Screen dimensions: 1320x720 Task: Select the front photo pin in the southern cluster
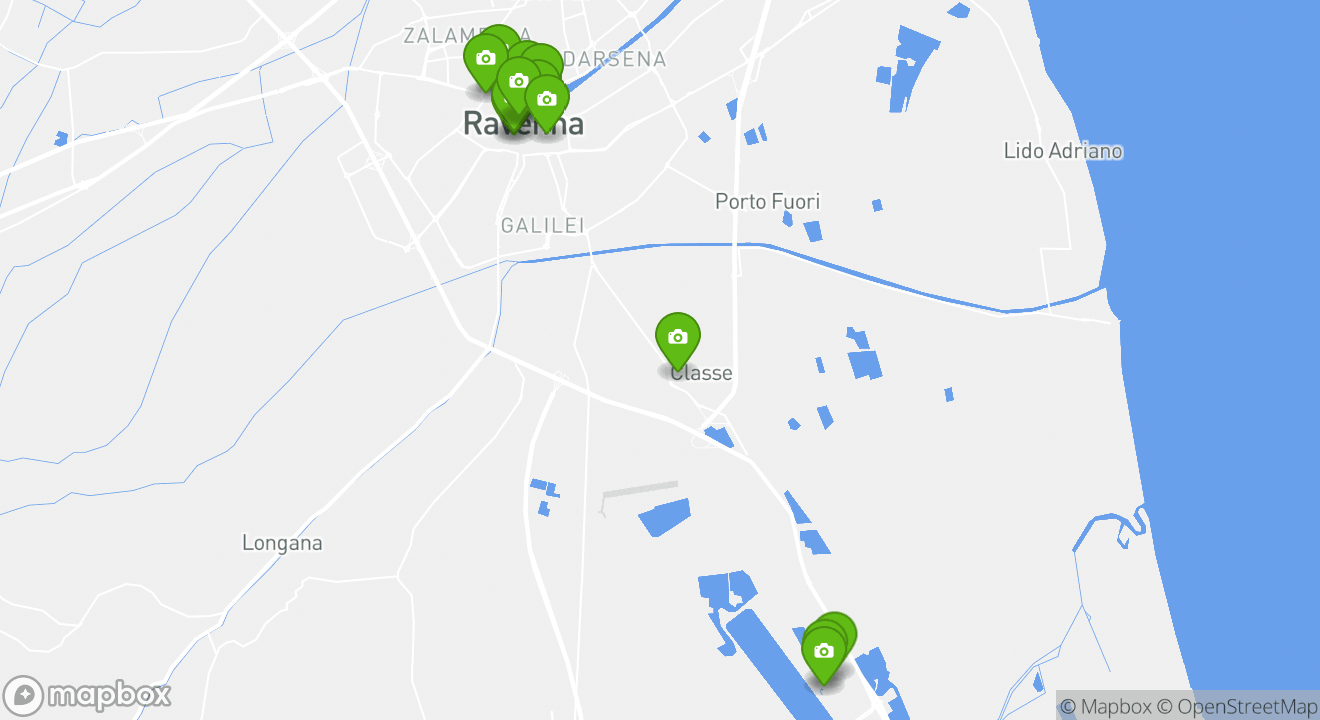[823, 652]
